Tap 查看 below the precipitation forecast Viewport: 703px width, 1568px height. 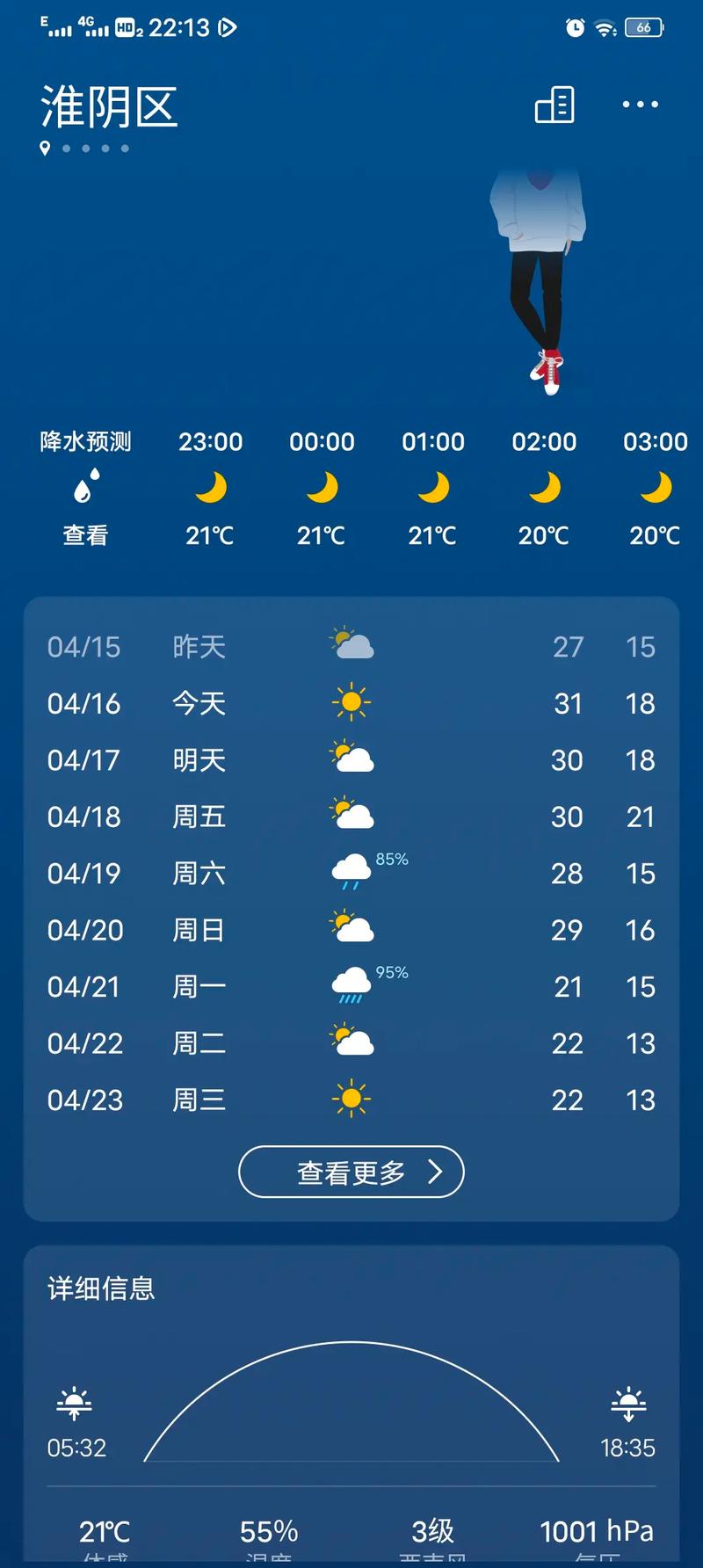pos(84,535)
